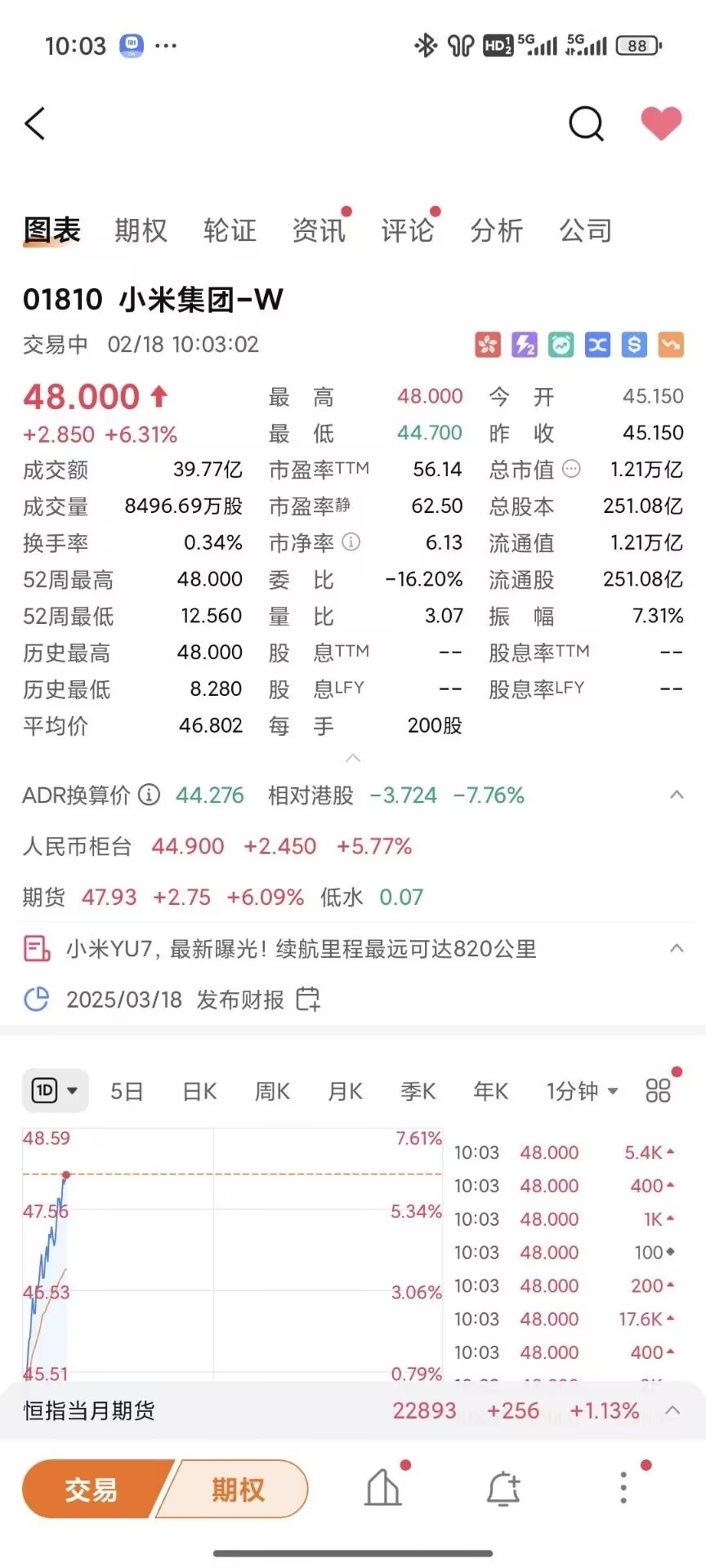706x1568 pixels.
Task: Switch to the 轮证 tab
Action: pos(230,231)
